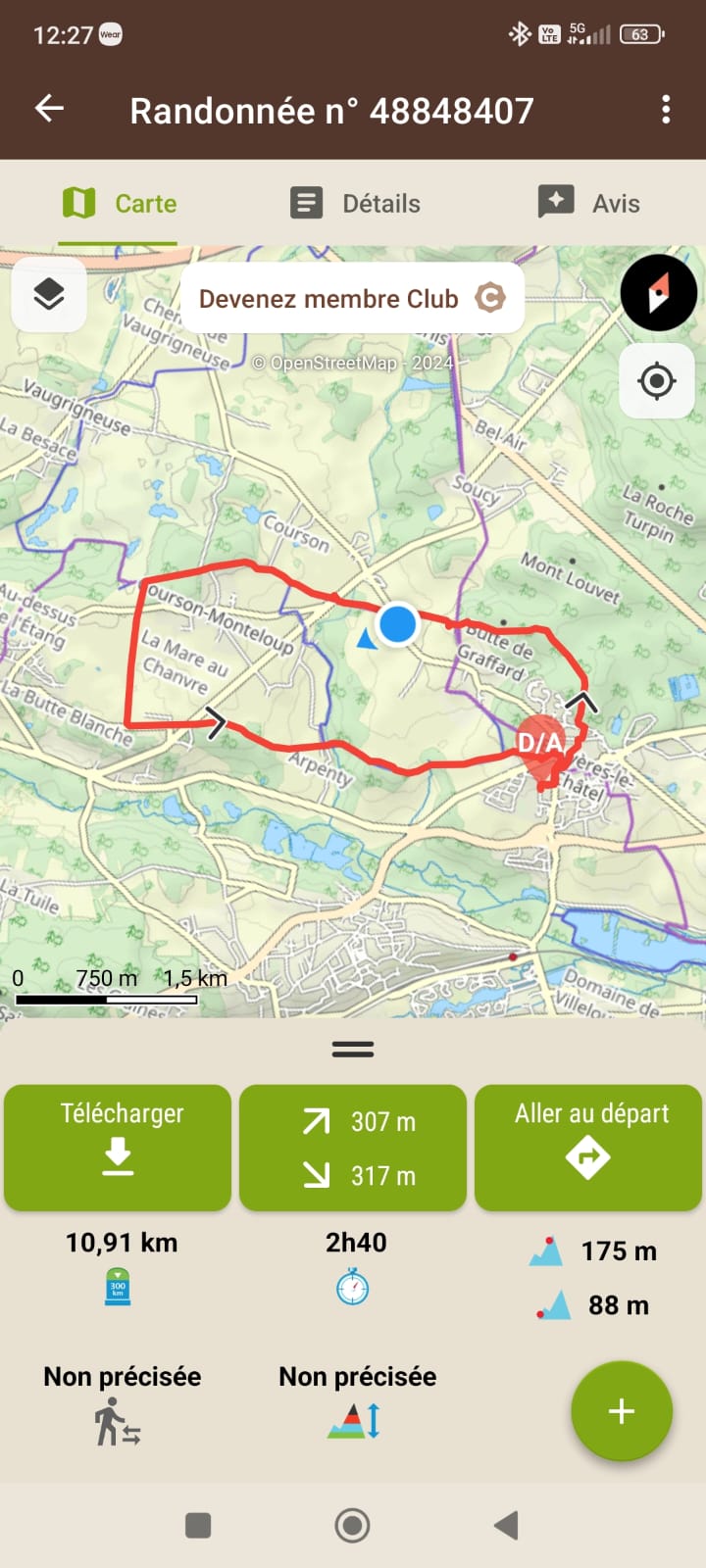
Task: Tap the panel drag handle above buttons
Action: pos(353,1049)
